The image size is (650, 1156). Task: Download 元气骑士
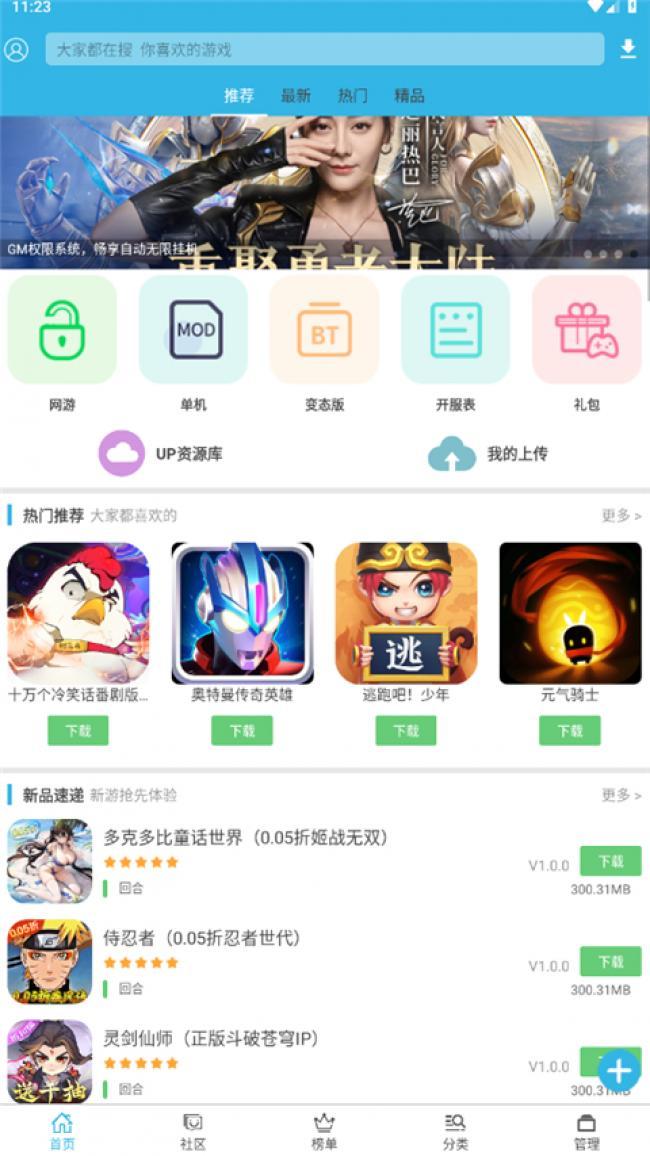570,731
